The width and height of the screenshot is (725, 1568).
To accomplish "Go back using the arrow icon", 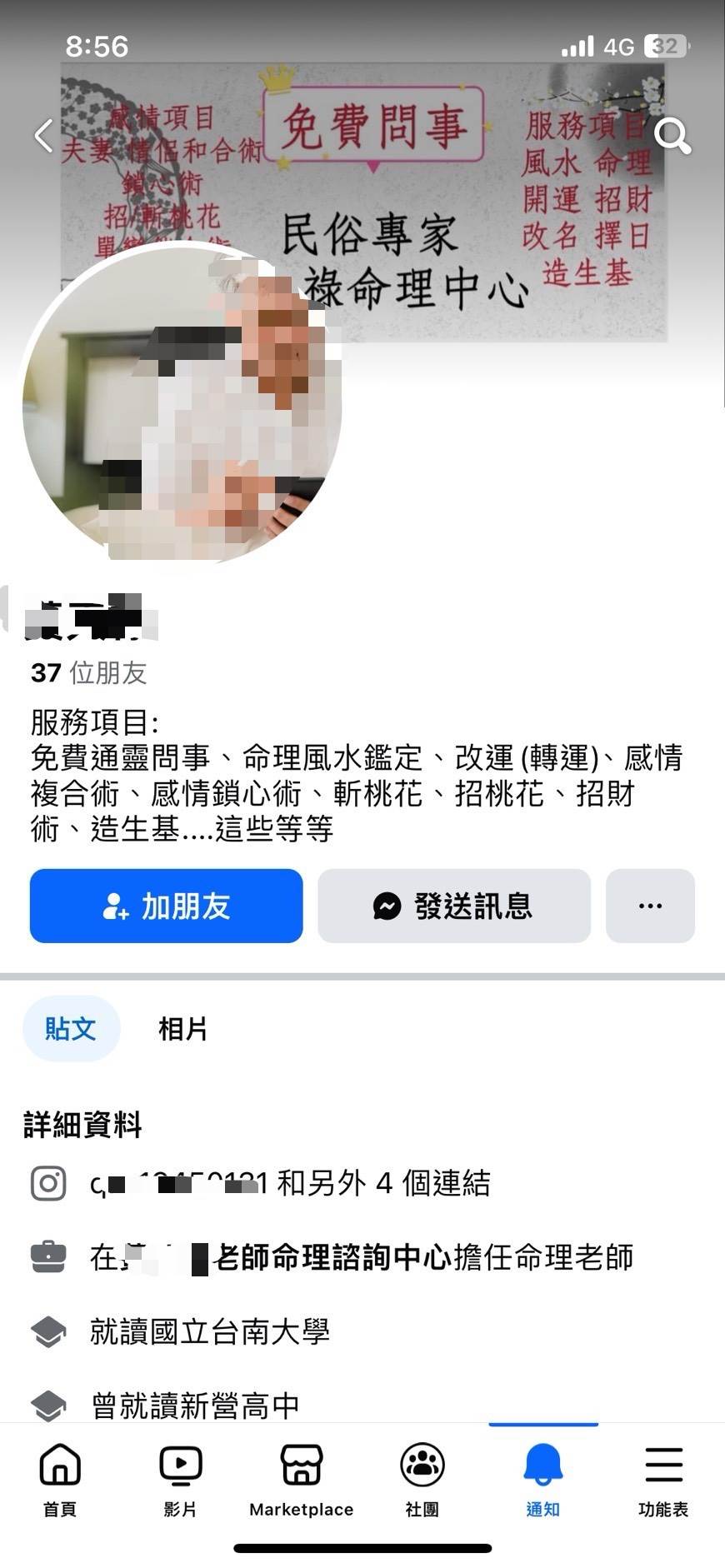I will pos(44,135).
